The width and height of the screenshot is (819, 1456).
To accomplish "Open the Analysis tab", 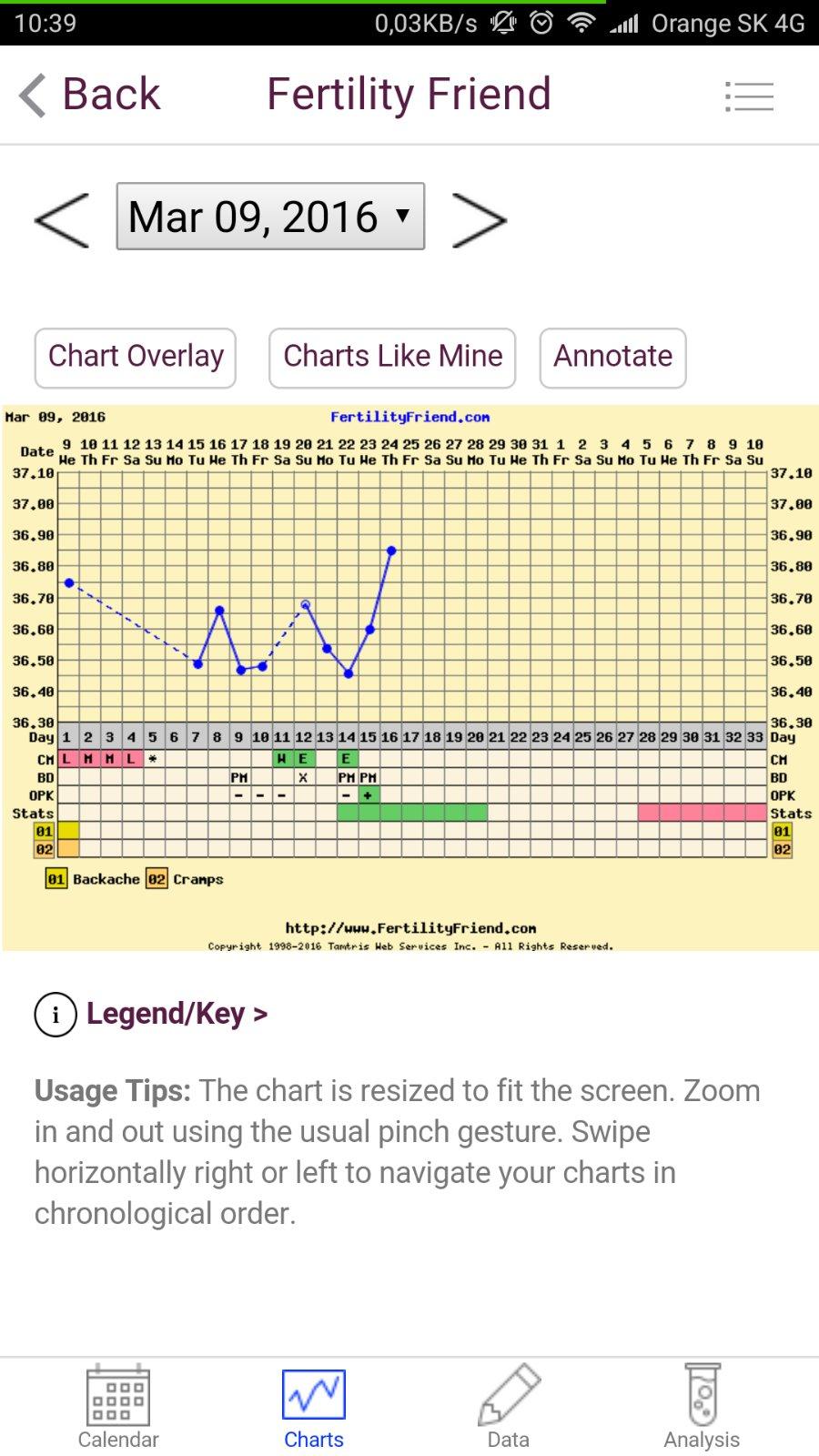I will [x=702, y=1407].
